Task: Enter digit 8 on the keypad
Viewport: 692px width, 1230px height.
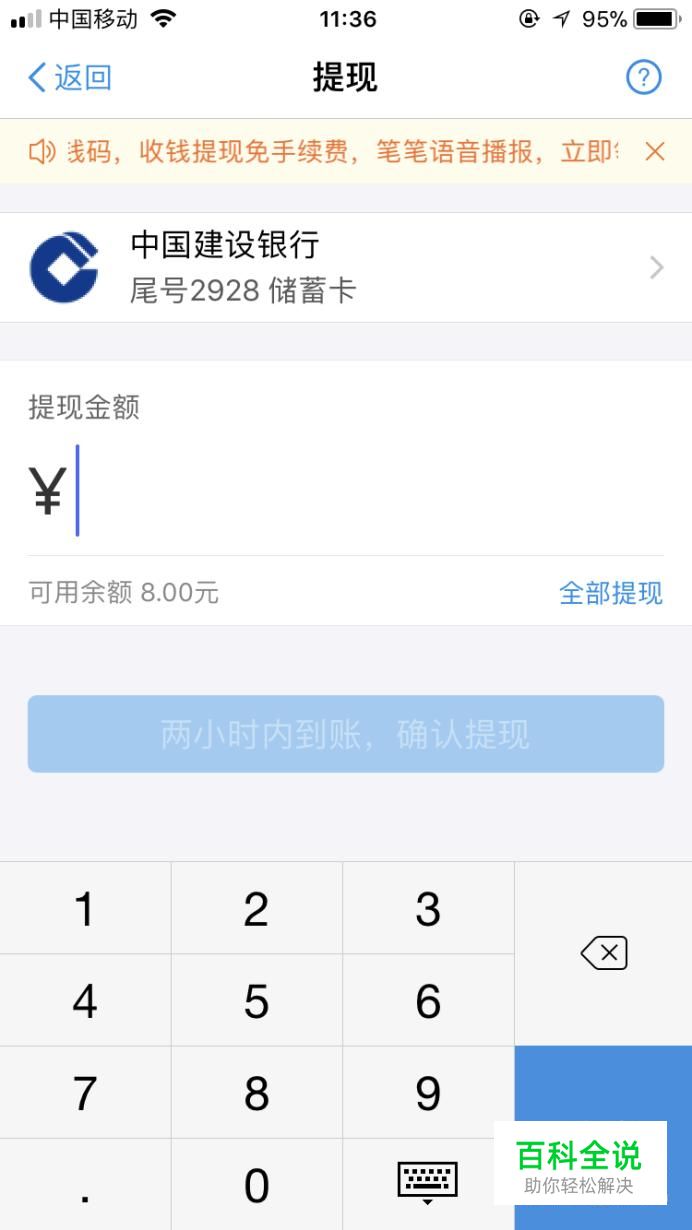Action: click(257, 1092)
